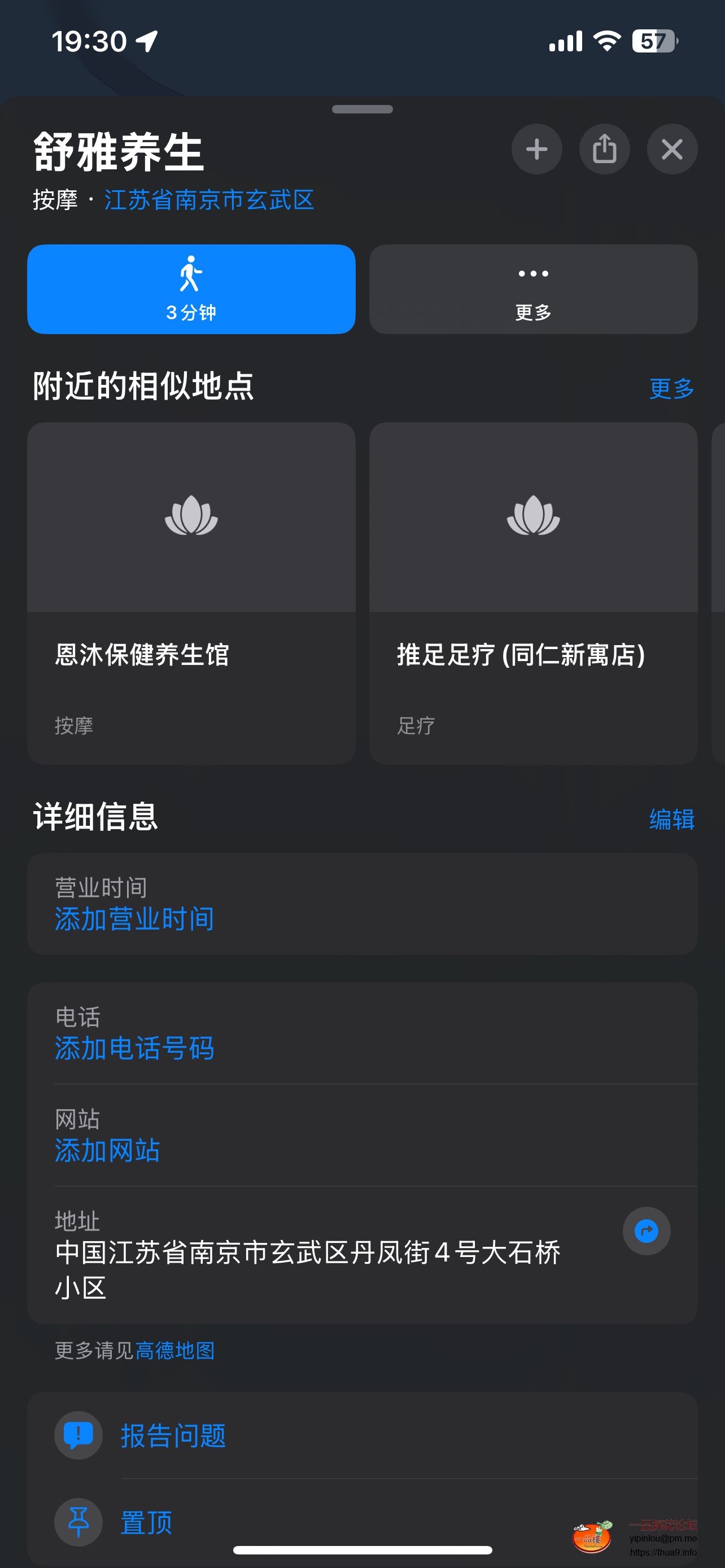Tap the share icon at the top
Screen dimensions: 725x1568
point(604,148)
